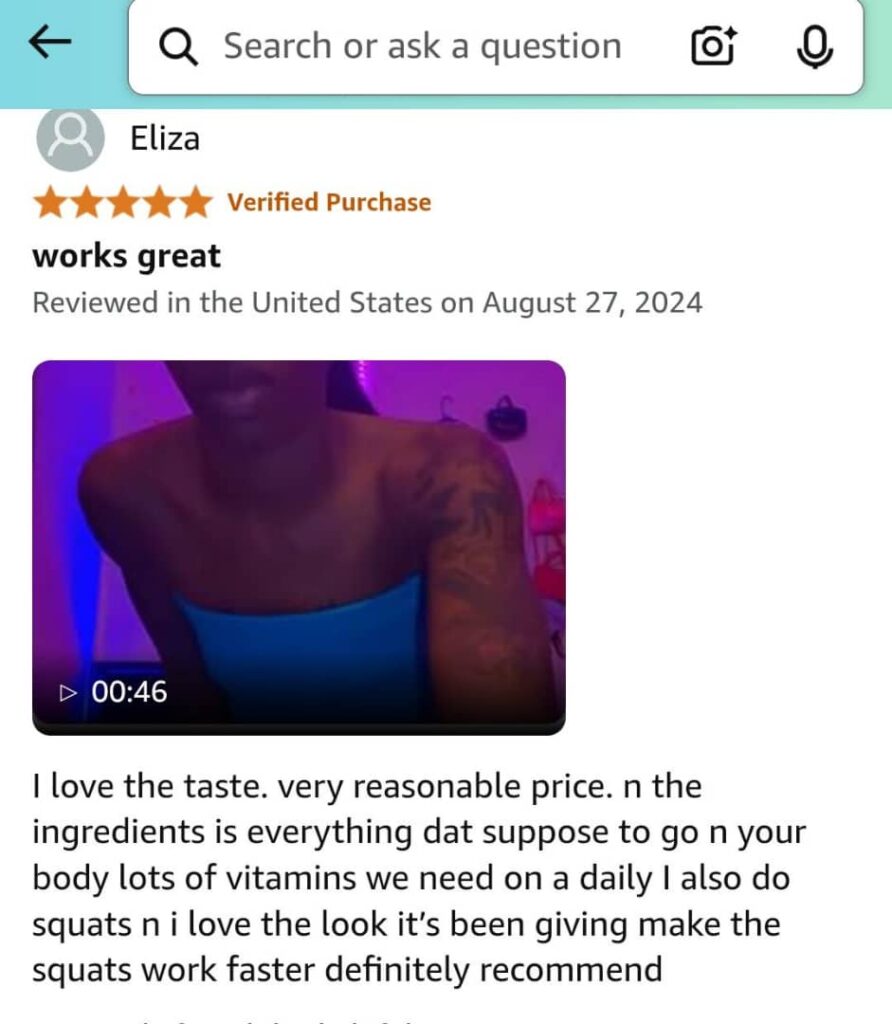892x1024 pixels.
Task: Play Eliza's 00:46 review video
Action: coord(298,546)
